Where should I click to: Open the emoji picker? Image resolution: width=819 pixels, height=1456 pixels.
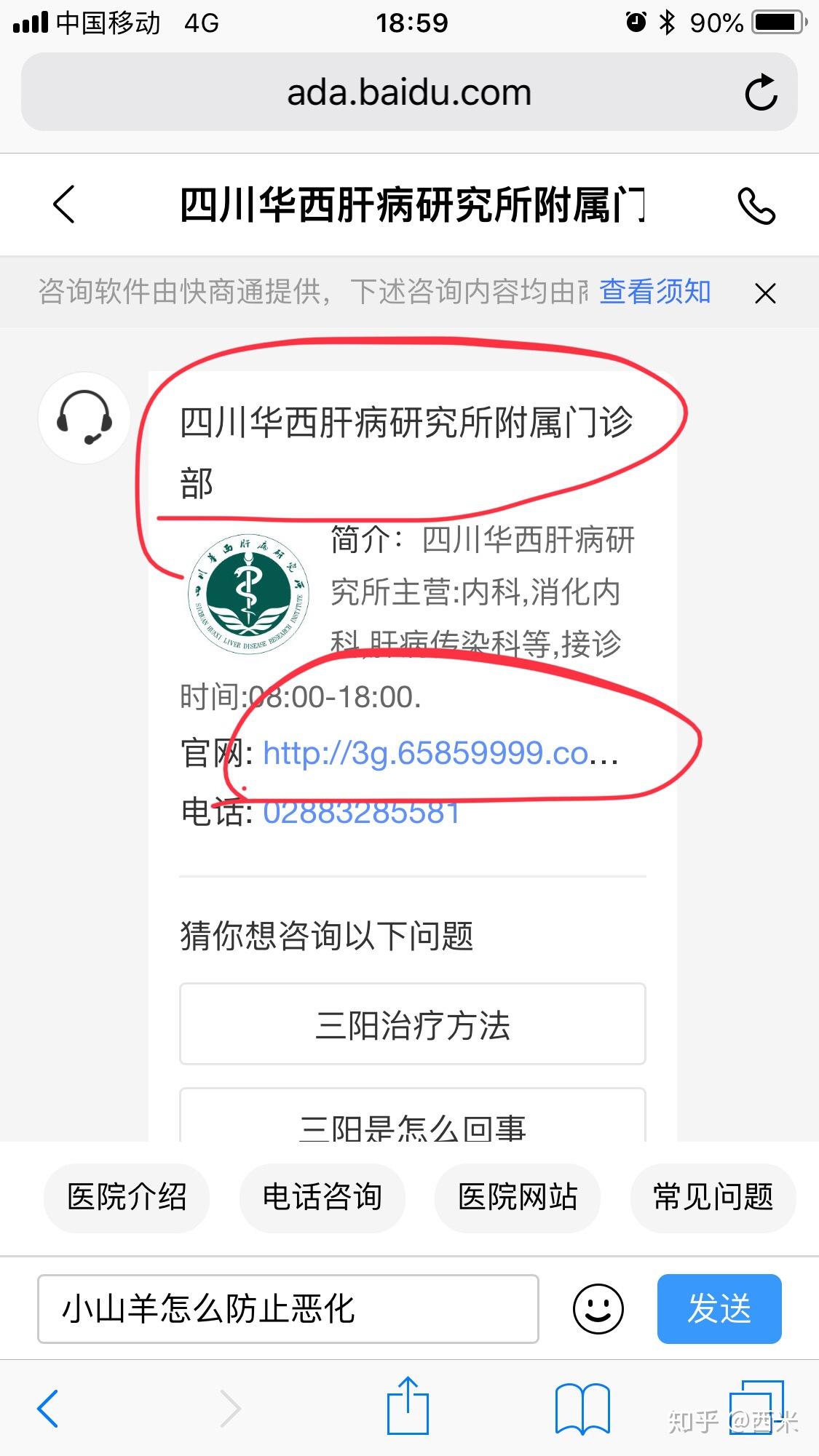pyautogui.click(x=598, y=1308)
